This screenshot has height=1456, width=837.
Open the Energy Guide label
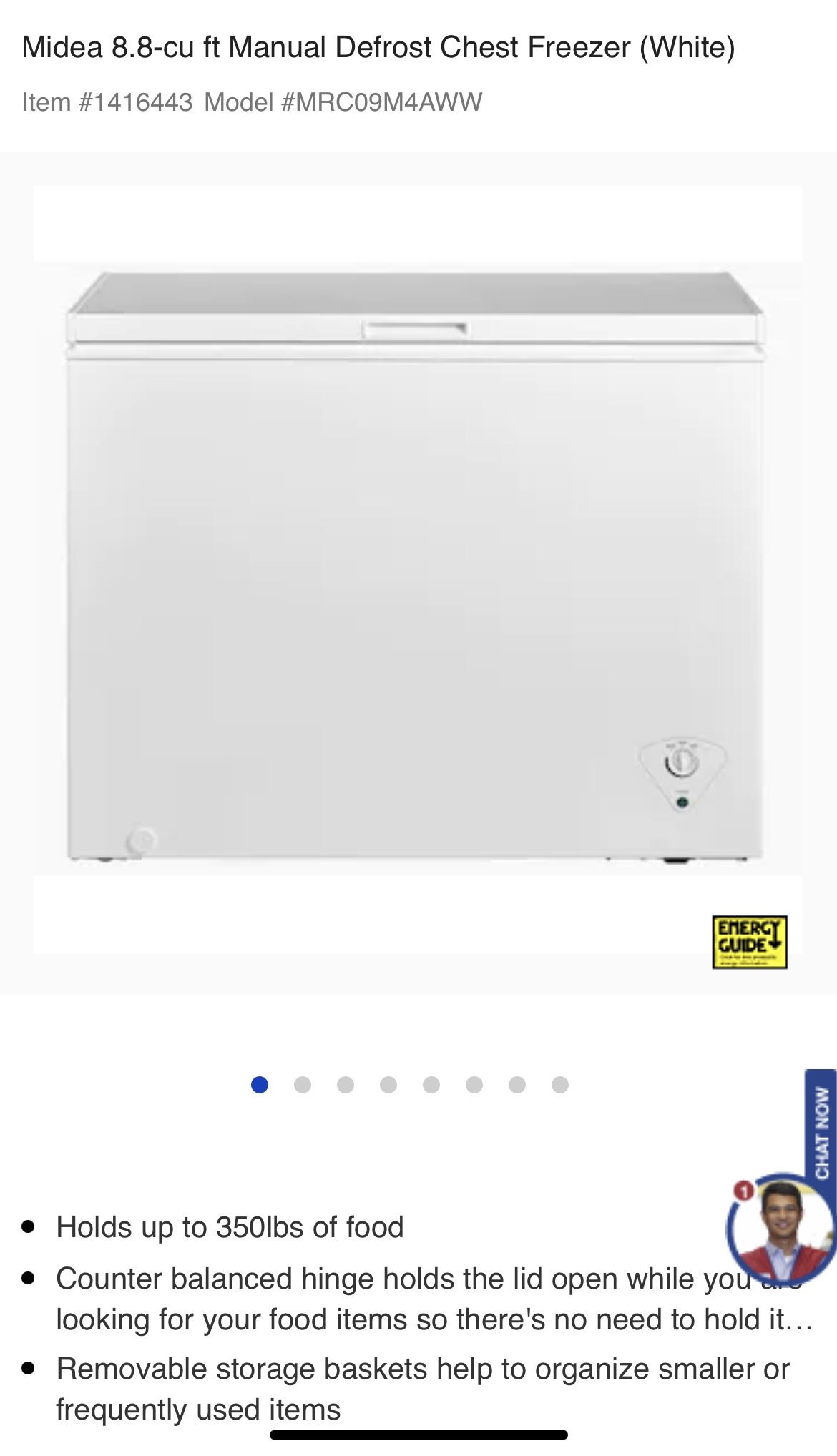click(750, 942)
